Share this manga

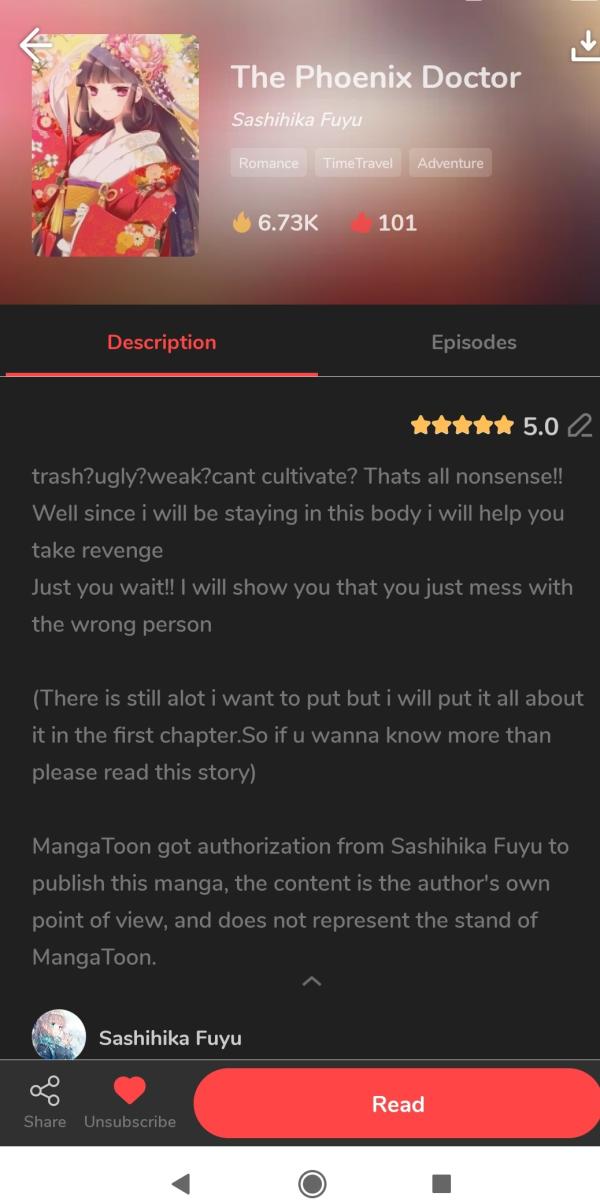click(x=45, y=1102)
